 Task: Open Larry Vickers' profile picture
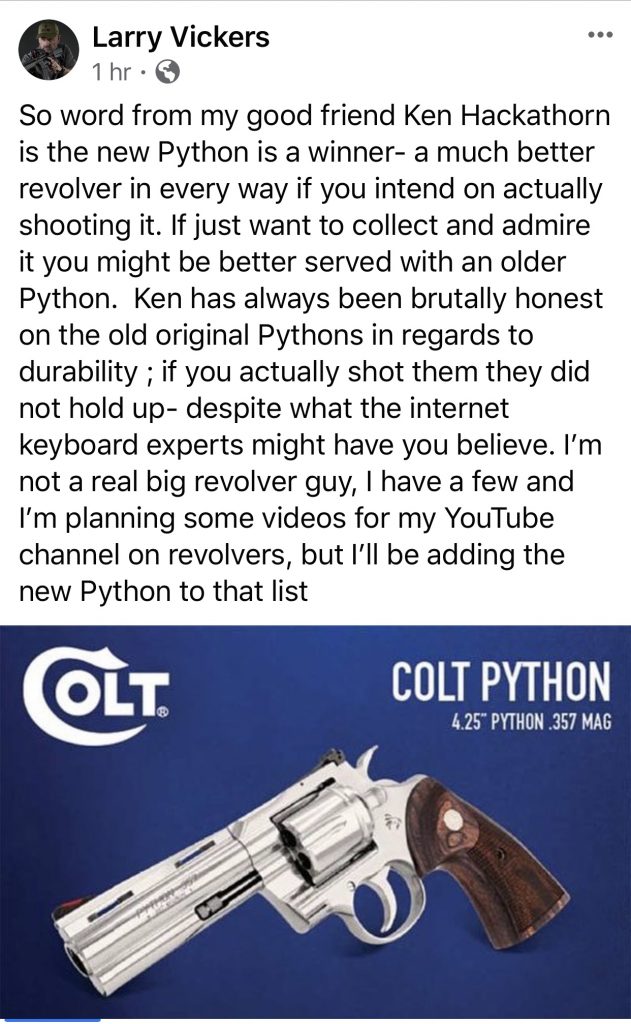pyautogui.click(x=48, y=49)
